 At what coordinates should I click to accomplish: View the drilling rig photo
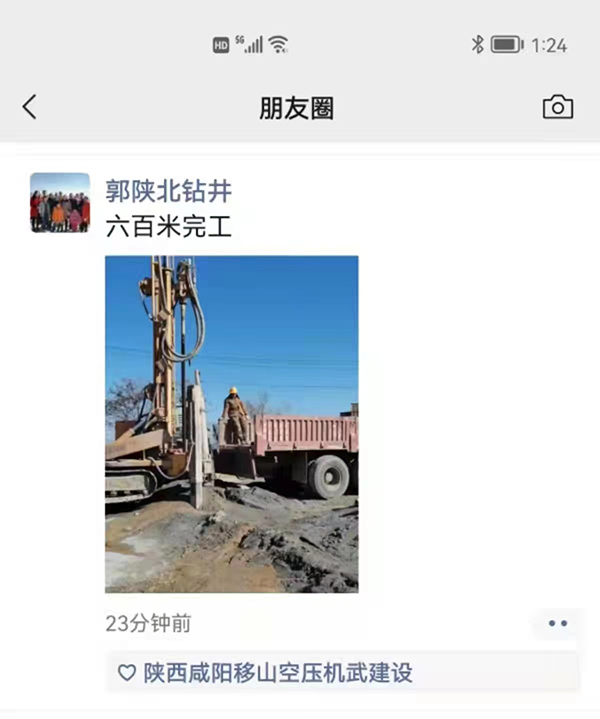[x=231, y=423]
